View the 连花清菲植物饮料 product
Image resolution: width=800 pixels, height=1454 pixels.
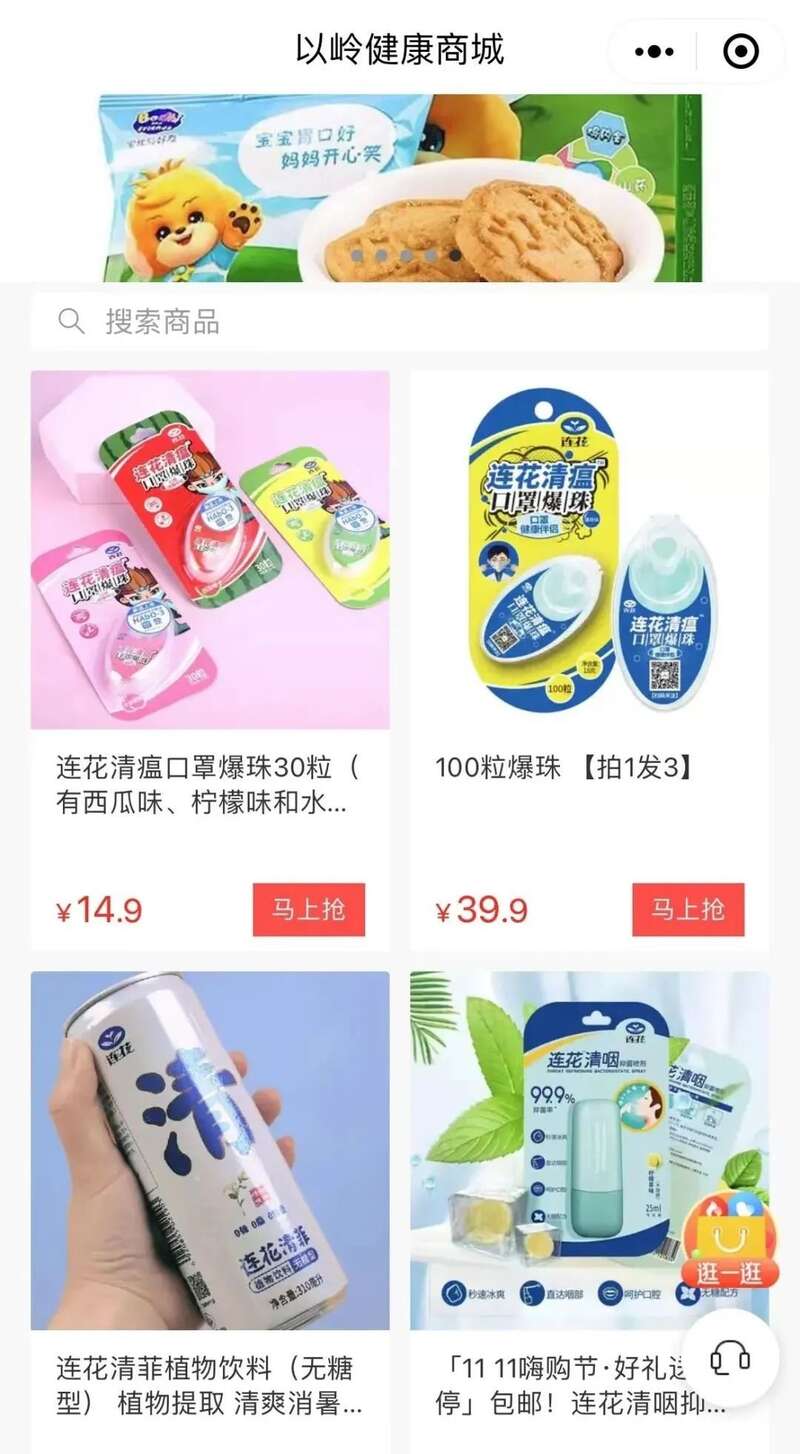[210, 1150]
